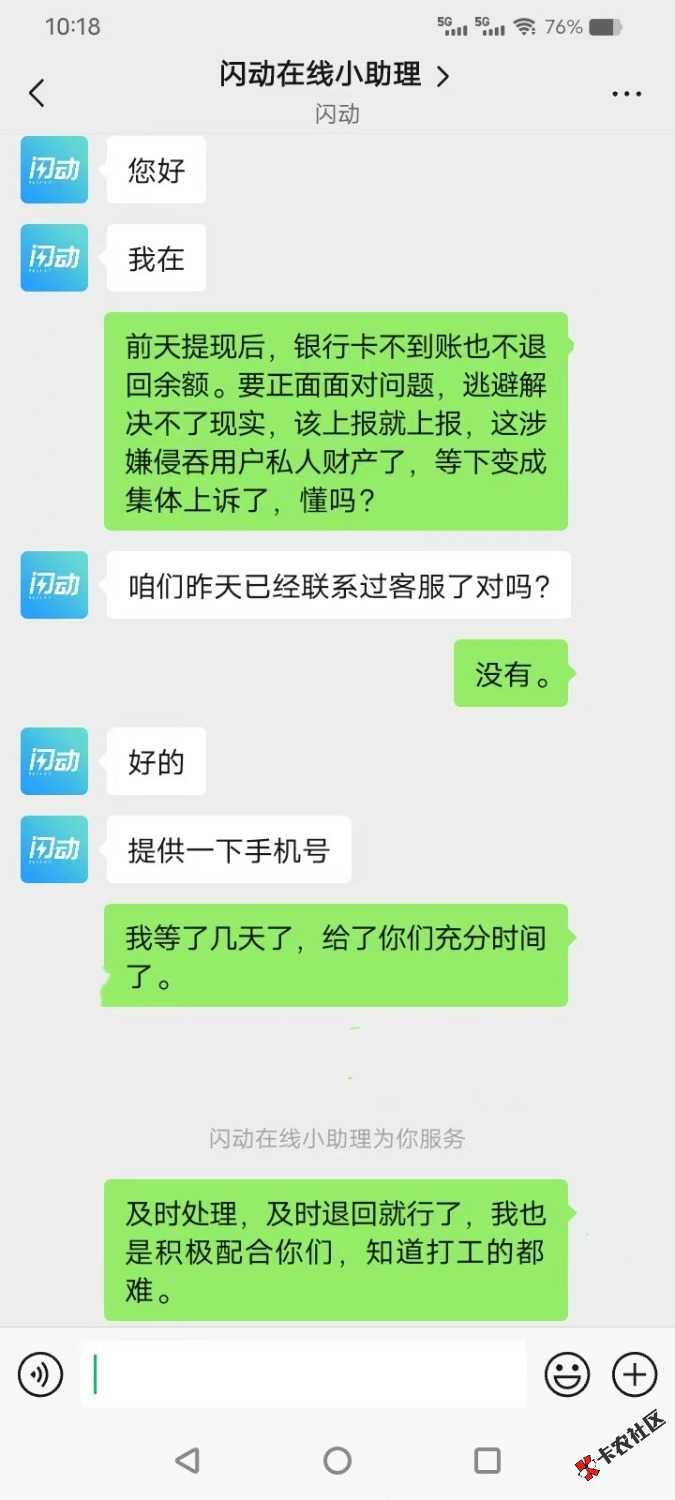The width and height of the screenshot is (675, 1500).
Task: Open 闪动在线小助理 profile details from title
Action: click(334, 75)
